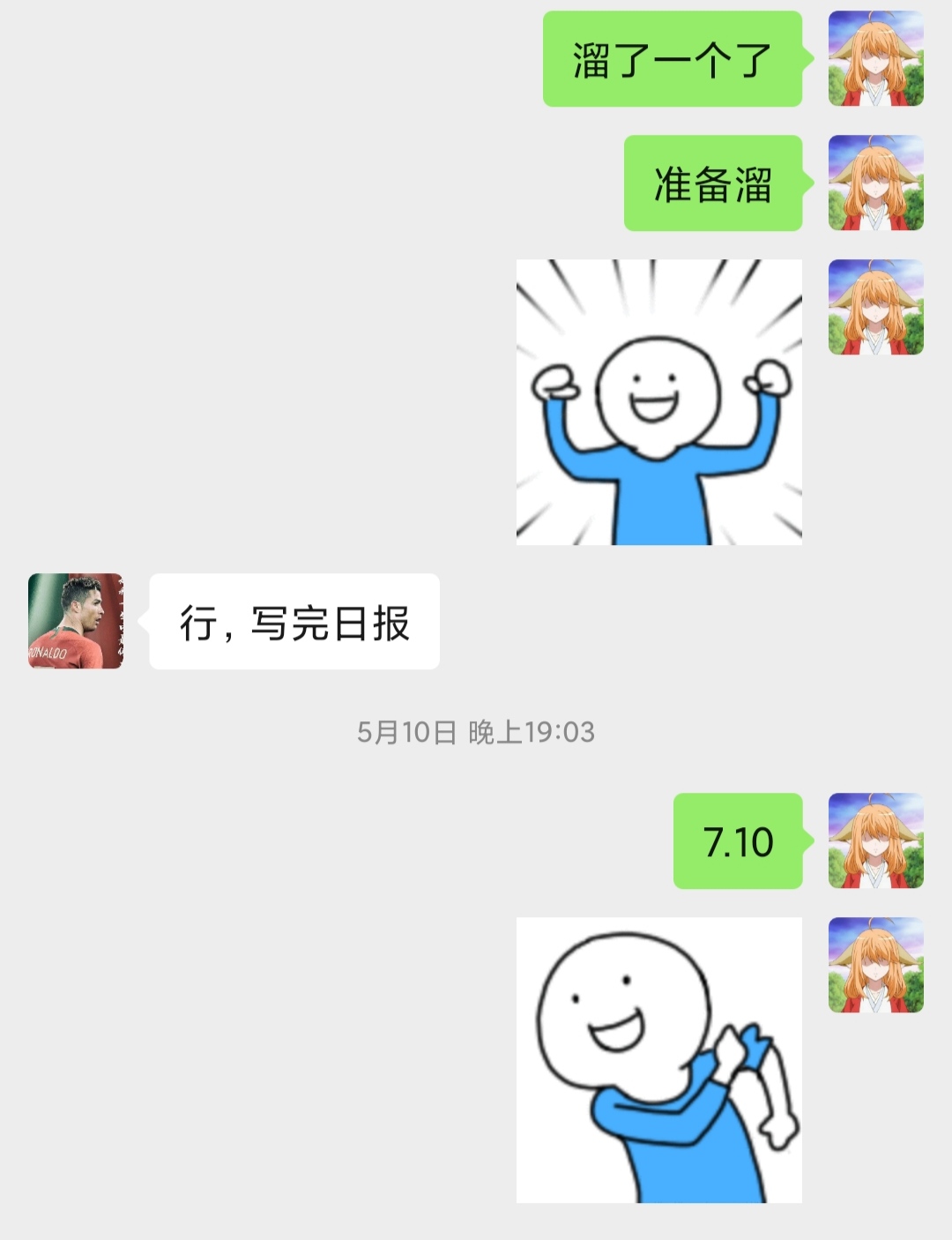Tap the avatar next to the "7.10" message

(875, 840)
